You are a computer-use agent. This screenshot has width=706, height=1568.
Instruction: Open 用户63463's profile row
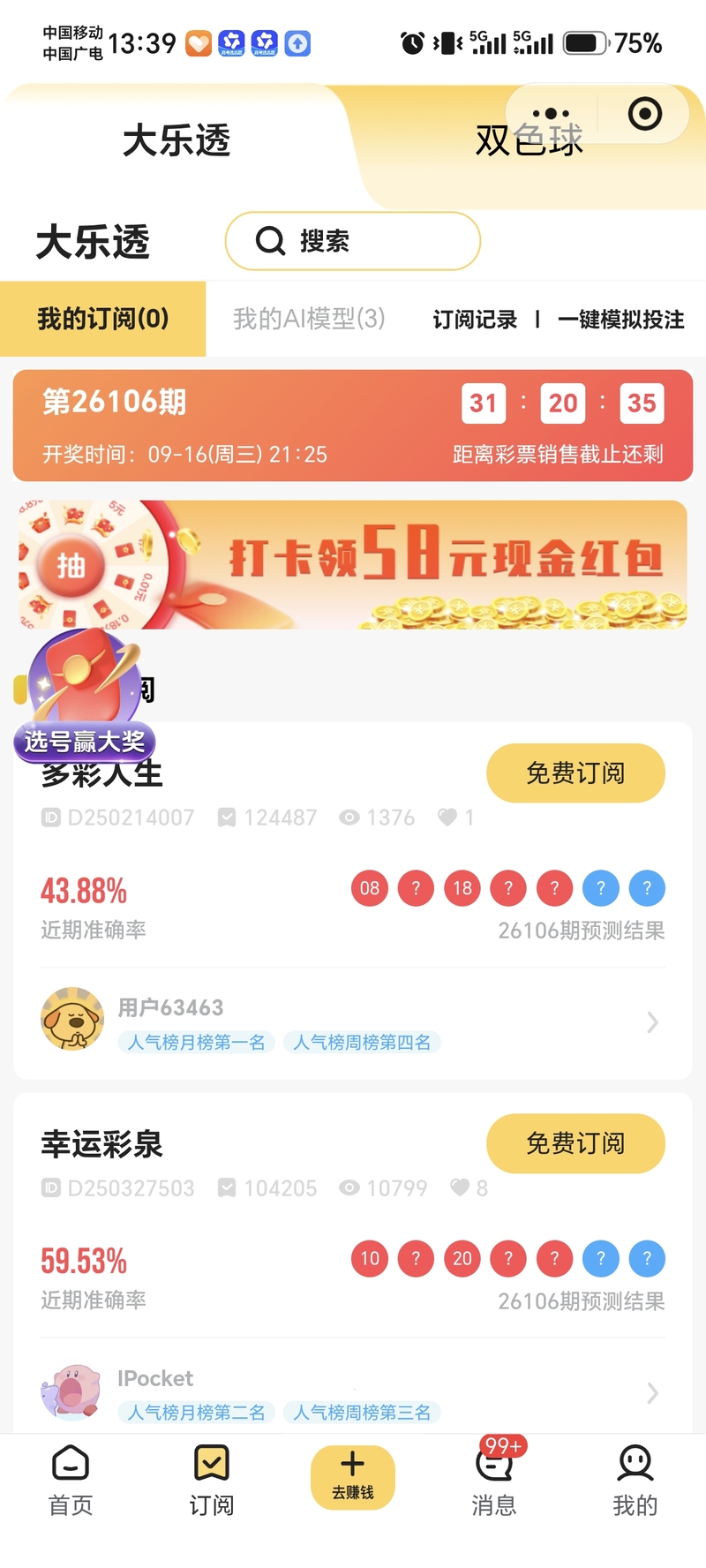click(x=353, y=1021)
